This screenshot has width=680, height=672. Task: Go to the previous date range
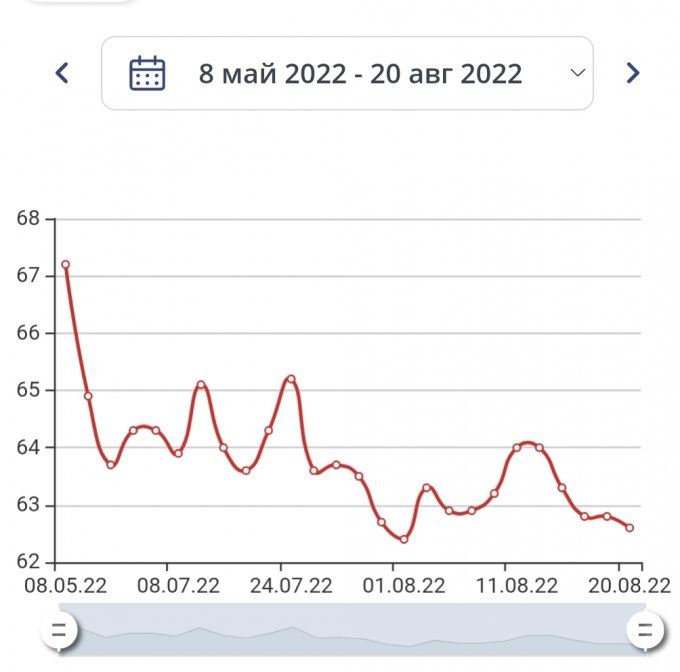point(62,73)
